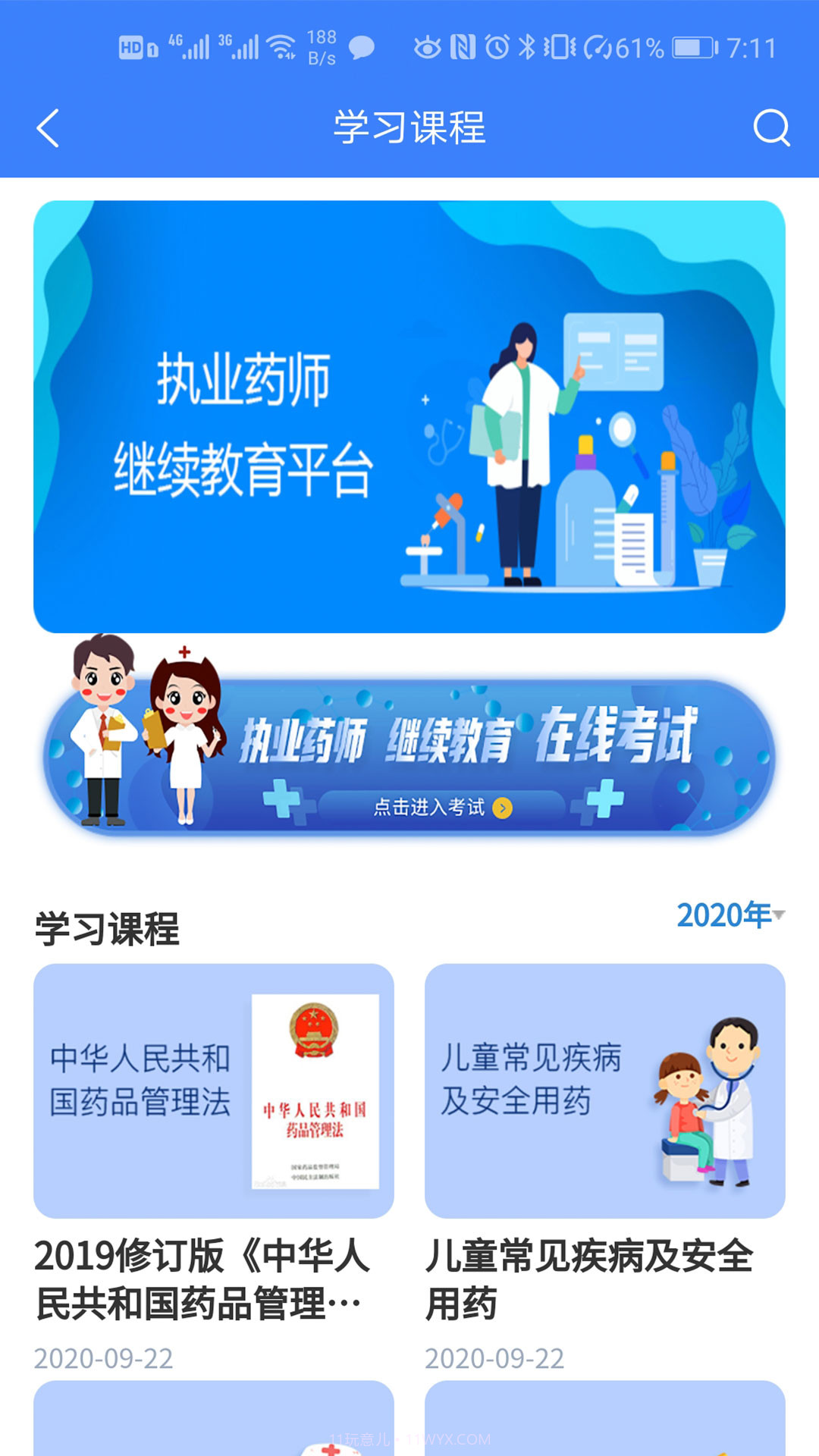Viewport: 819px width, 1456px height.
Task: Expand the 2020年 year dropdown
Action: click(724, 915)
